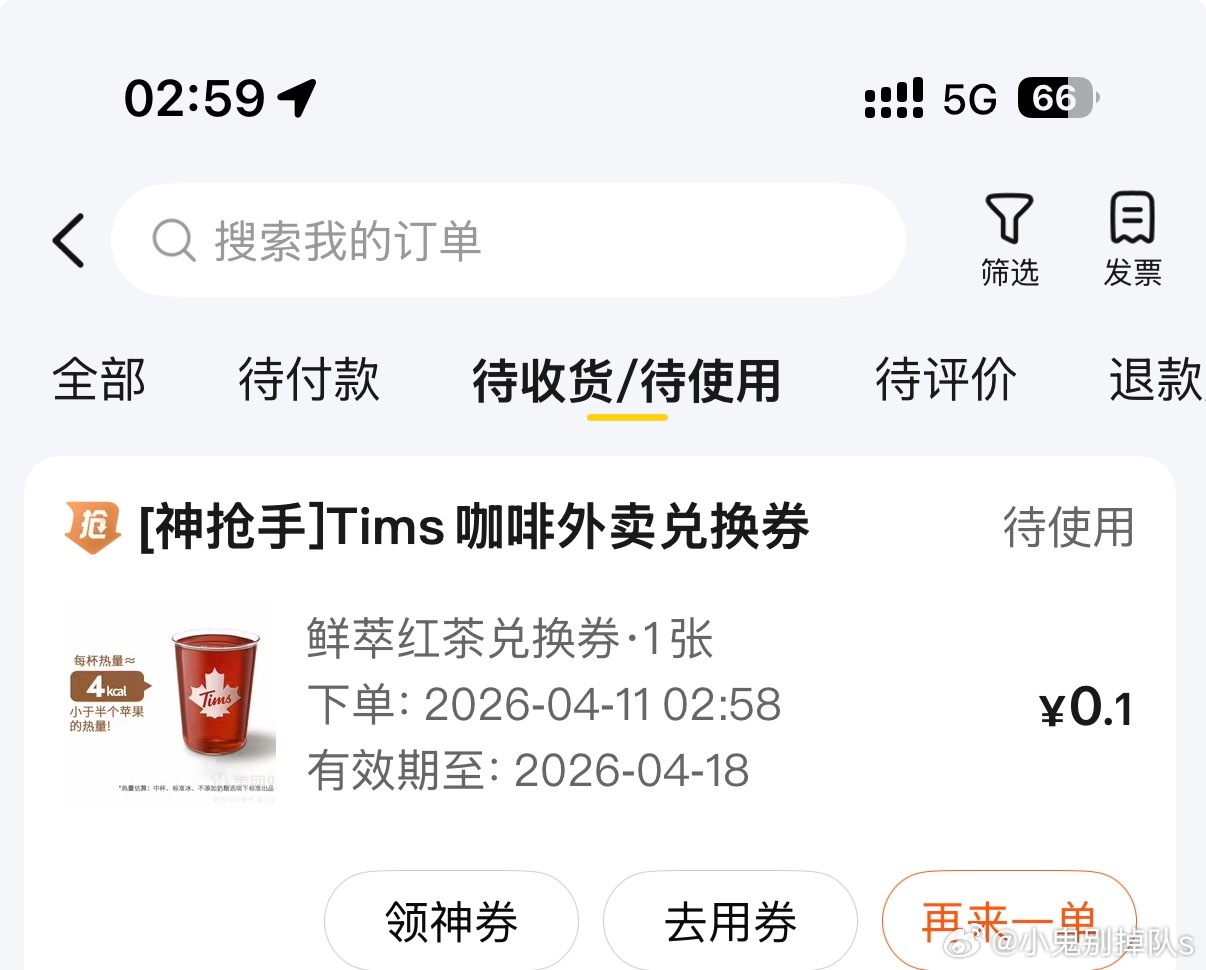Go back using the arrow
1206x970 pixels.
[x=68, y=240]
